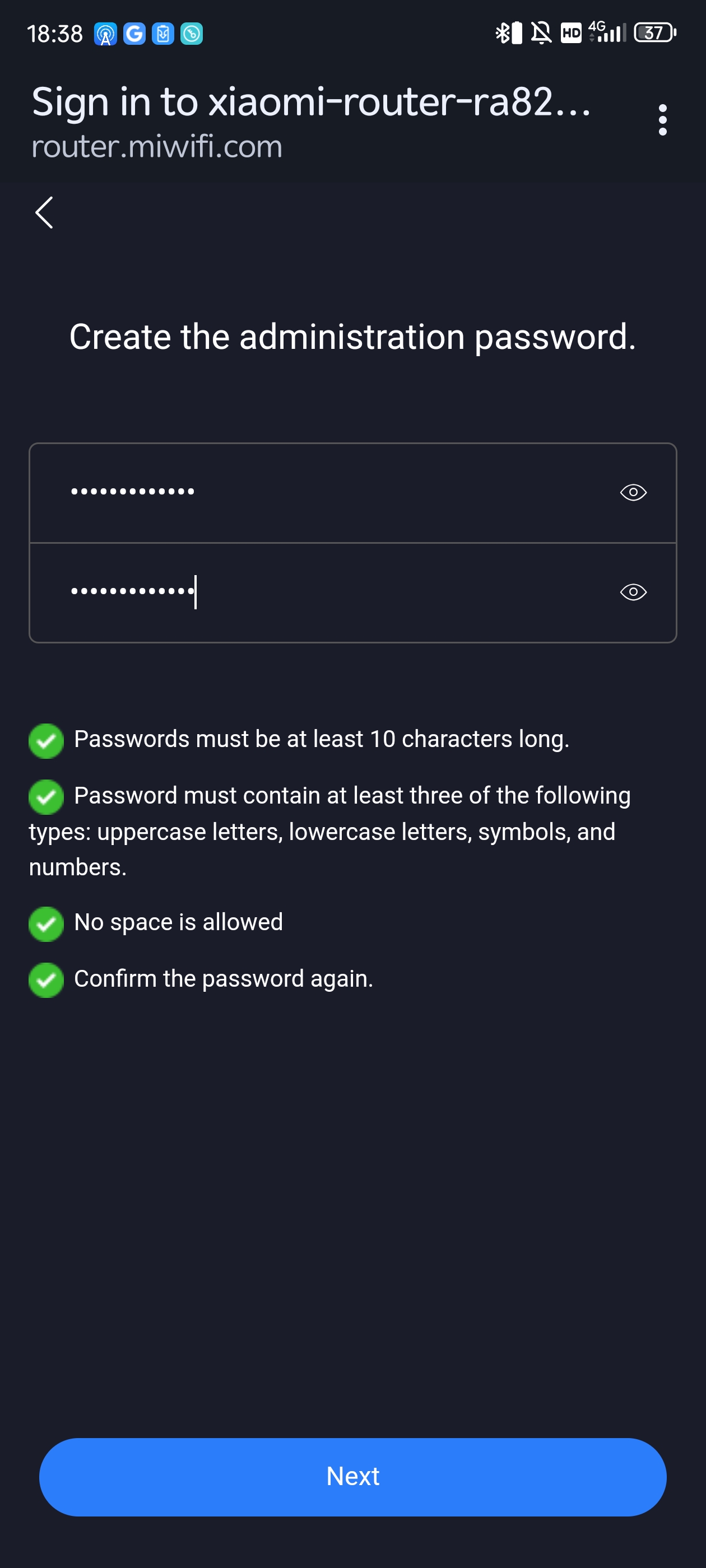706x1568 pixels.
Task: Open the three-dot overflow menu
Action: [662, 120]
